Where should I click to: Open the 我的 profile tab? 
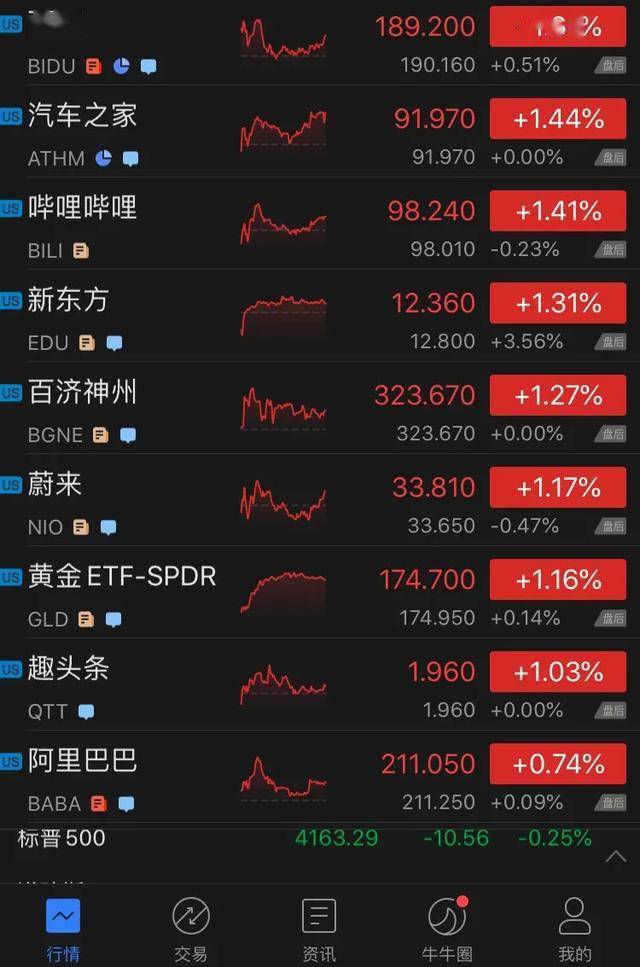(574, 929)
